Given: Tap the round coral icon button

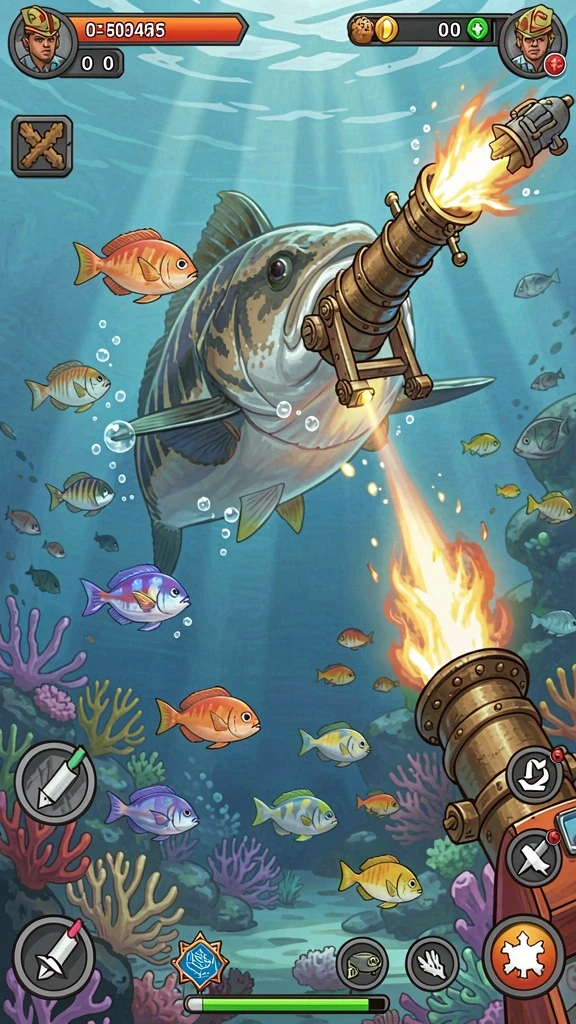Looking at the screenshot, I should click(432, 964).
